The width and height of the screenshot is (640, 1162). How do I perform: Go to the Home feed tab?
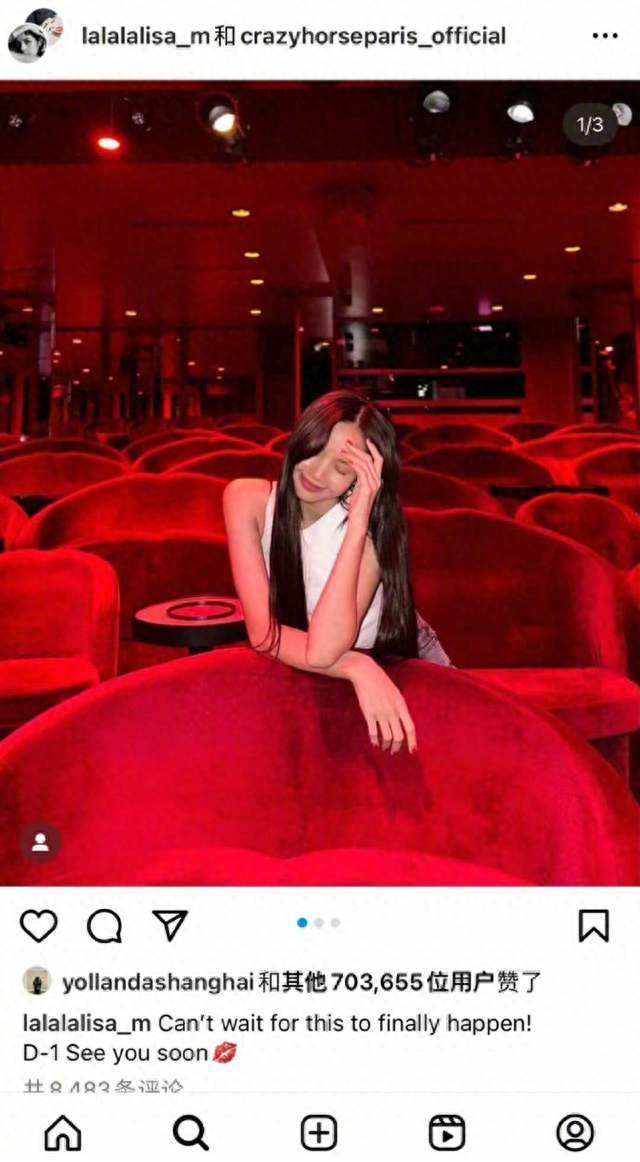coord(63,1132)
